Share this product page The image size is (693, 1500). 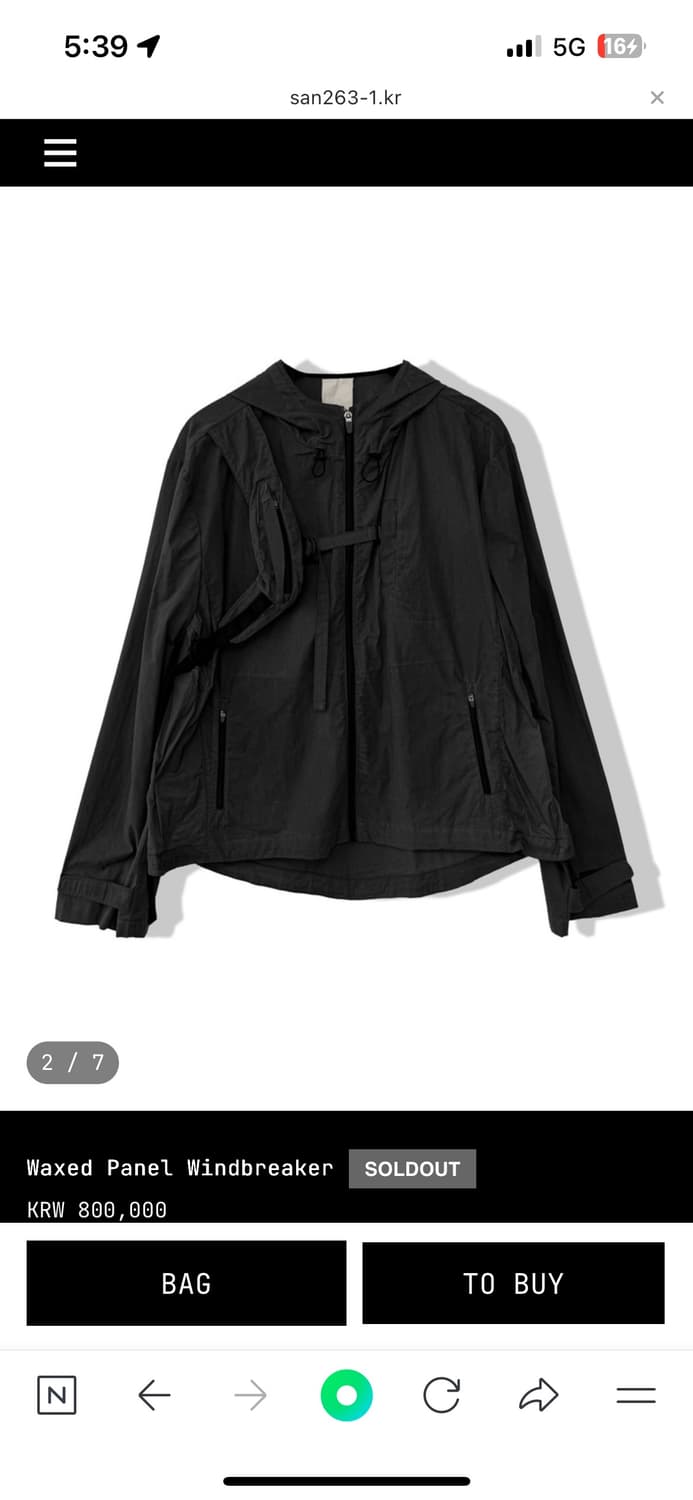(538, 1395)
